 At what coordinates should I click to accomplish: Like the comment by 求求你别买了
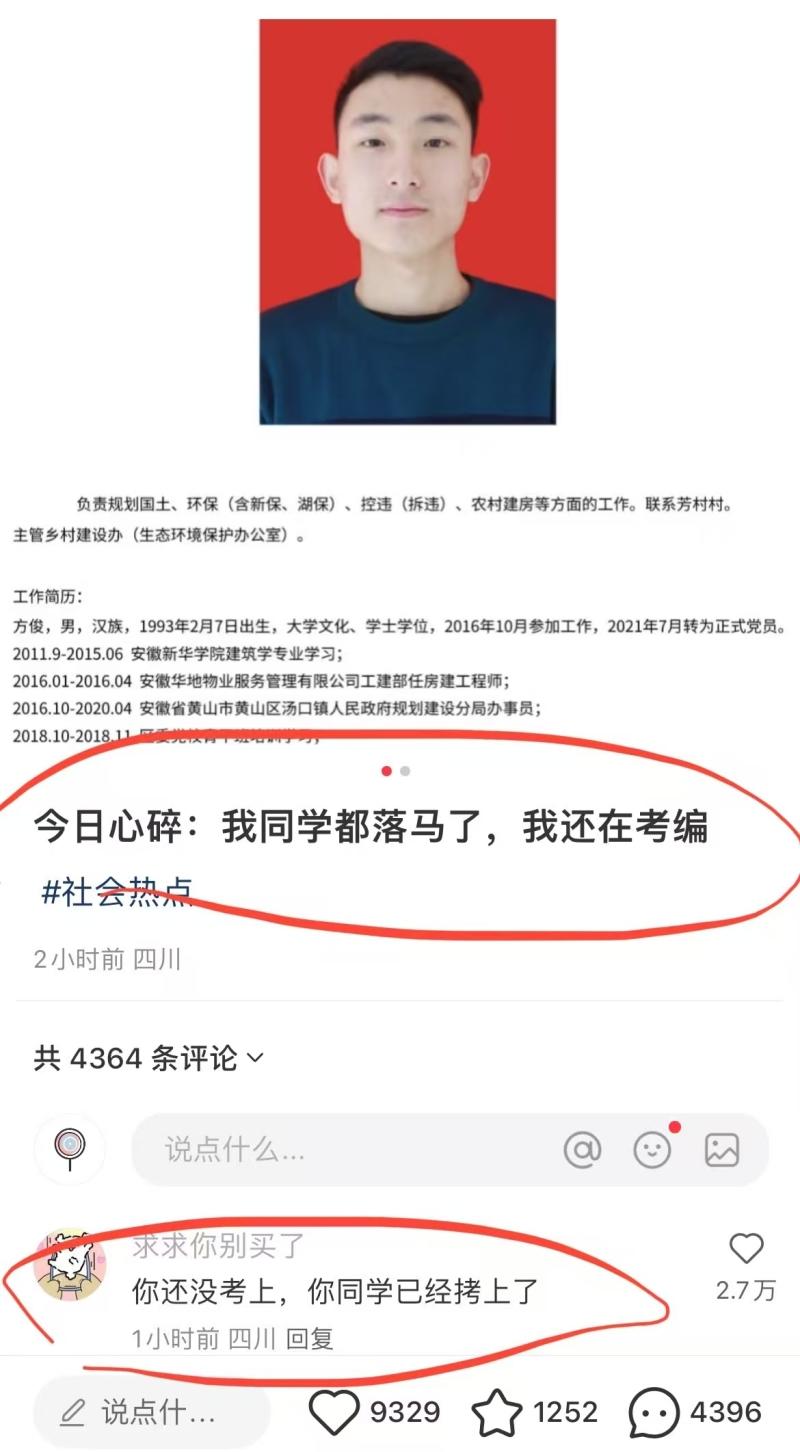[x=746, y=1250]
